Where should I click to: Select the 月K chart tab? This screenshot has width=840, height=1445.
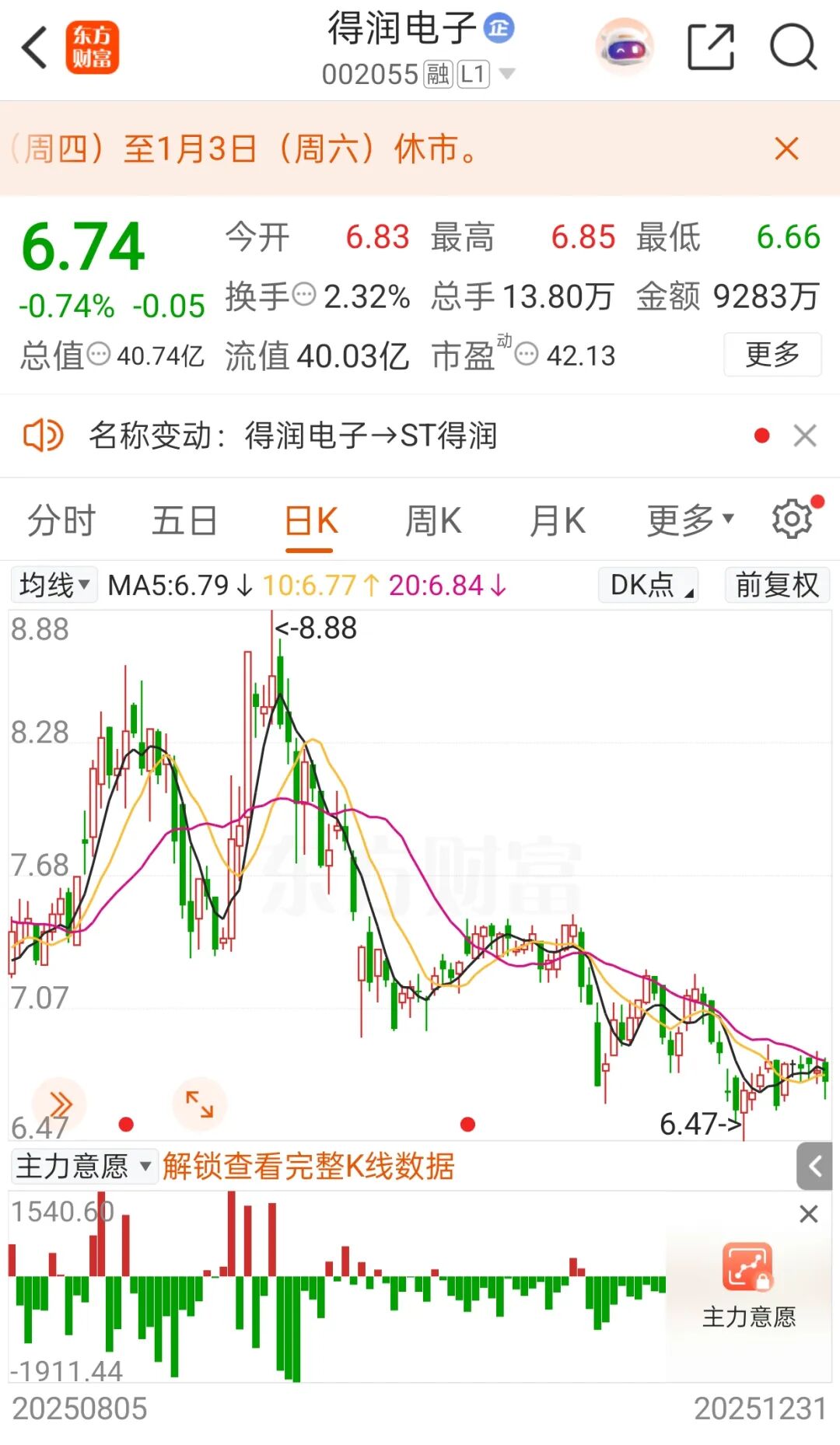pos(557,521)
